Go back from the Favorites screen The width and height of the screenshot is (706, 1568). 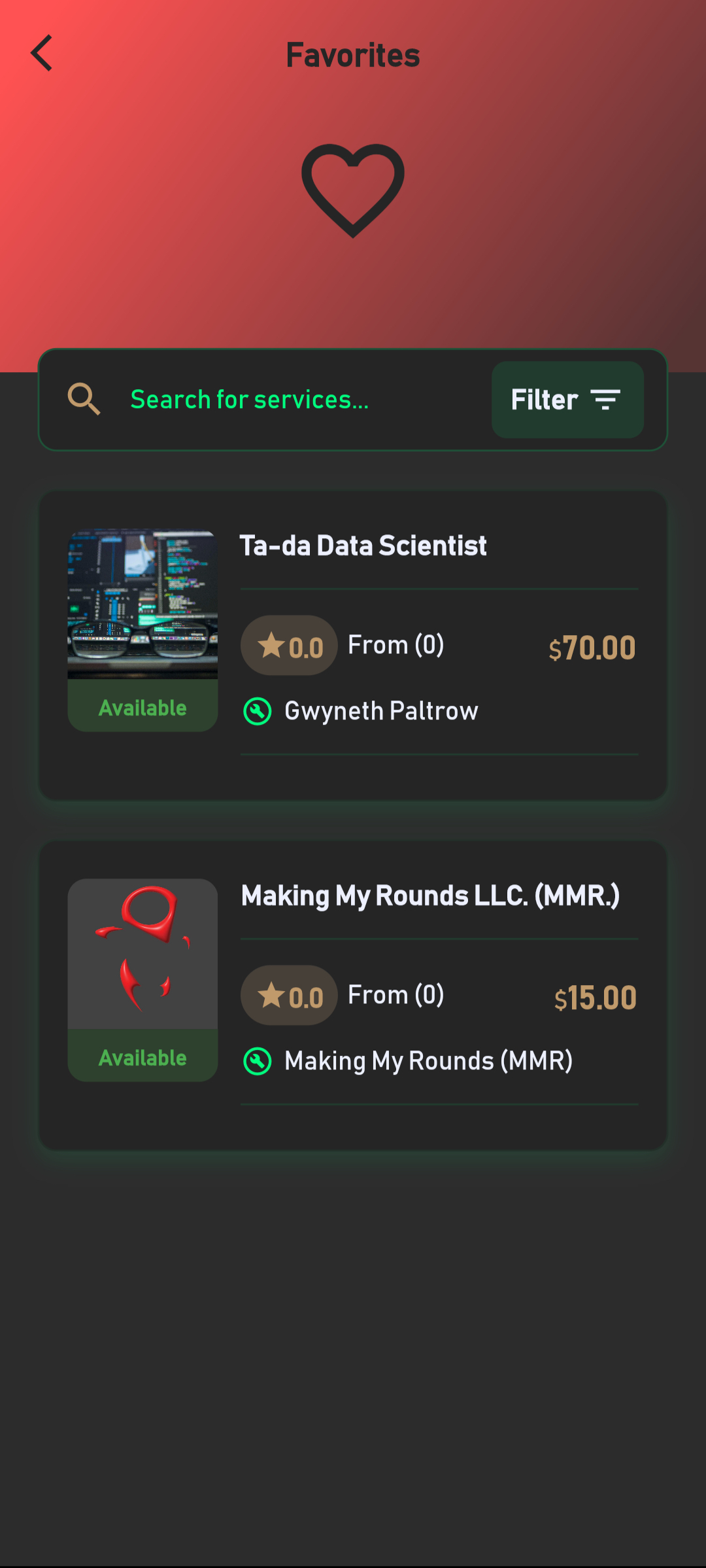(42, 54)
